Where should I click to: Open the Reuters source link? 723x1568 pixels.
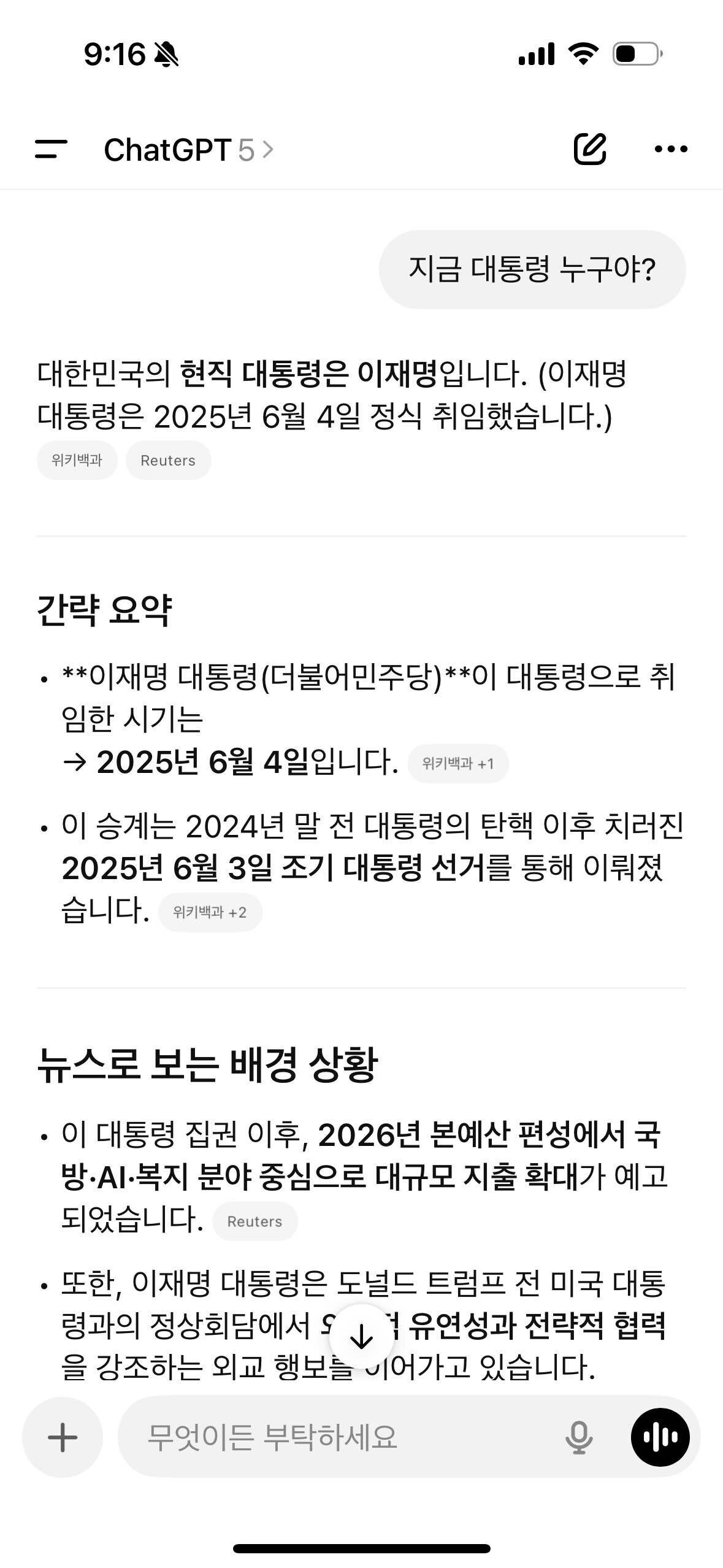167,460
